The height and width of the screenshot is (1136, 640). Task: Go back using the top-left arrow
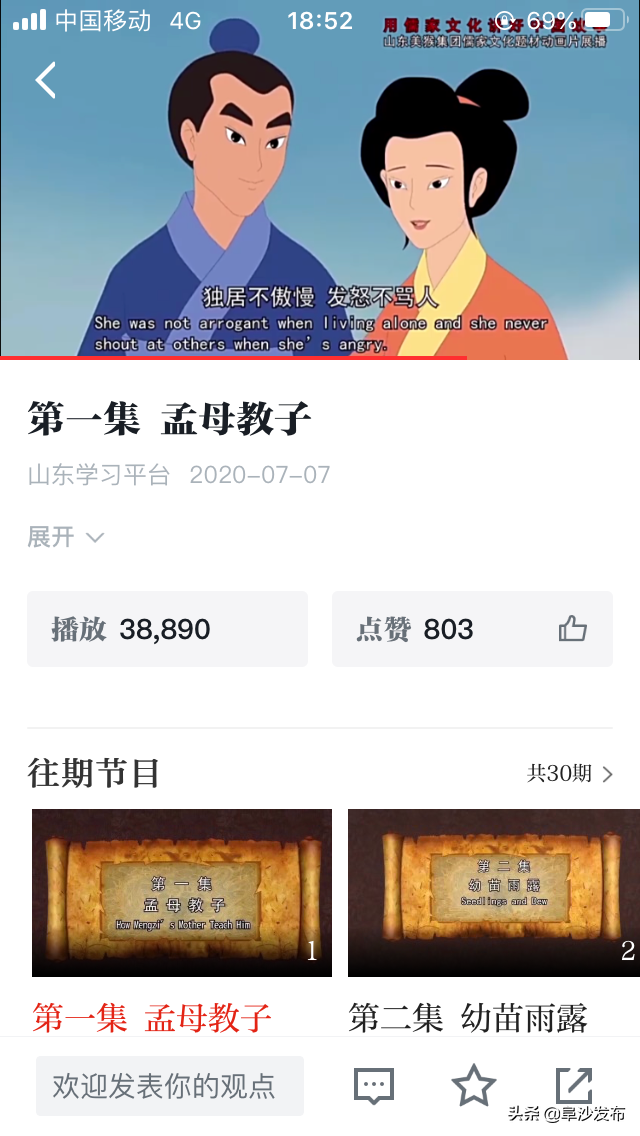click(x=46, y=80)
